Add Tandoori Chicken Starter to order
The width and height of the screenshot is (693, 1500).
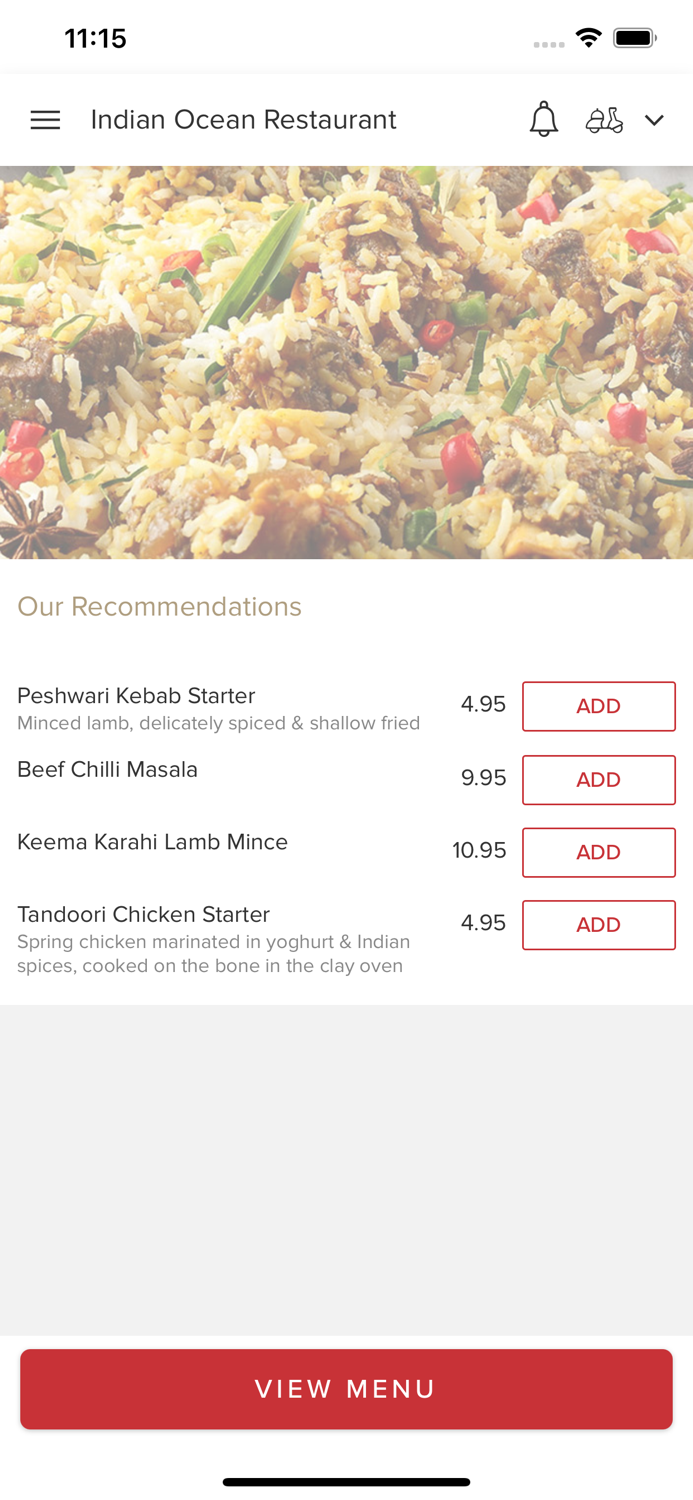pos(598,925)
